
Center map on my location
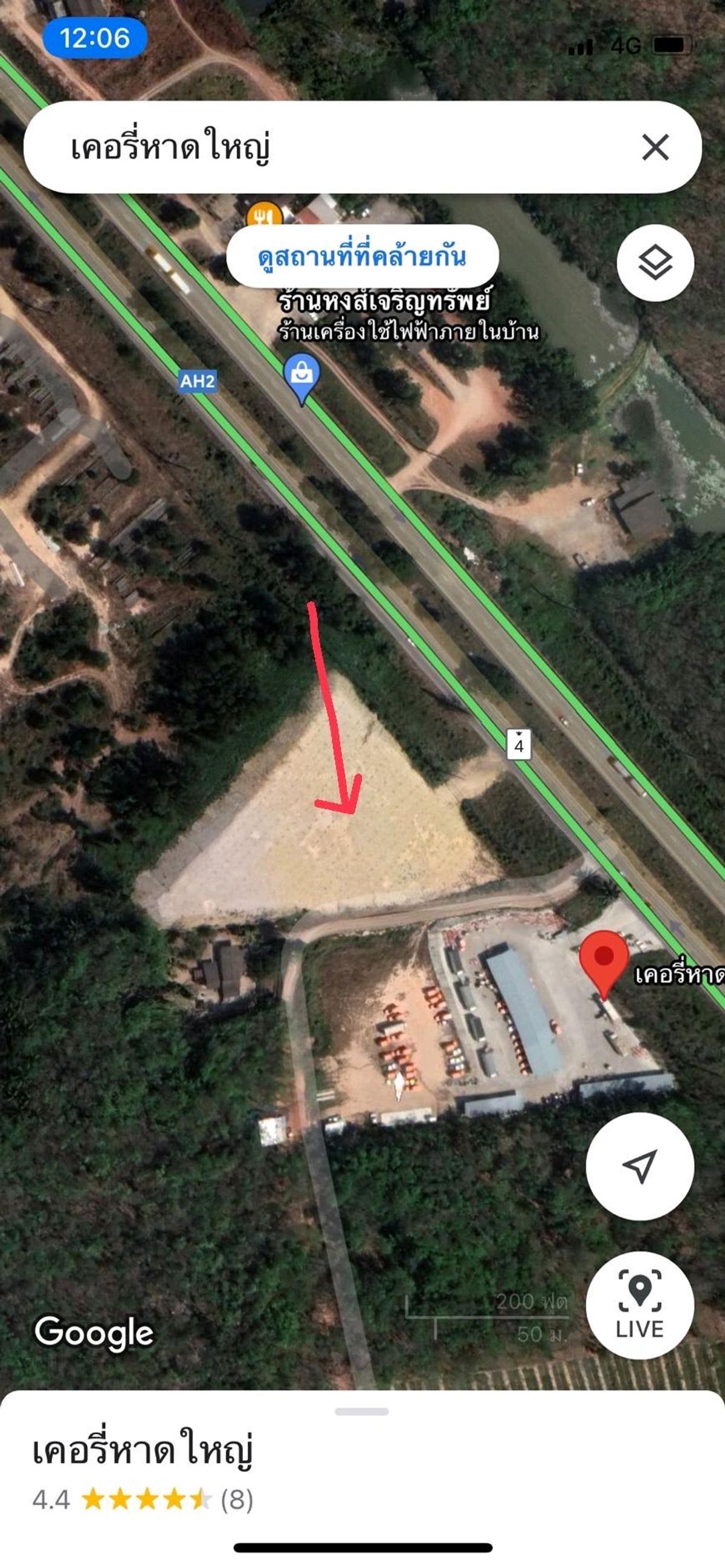pos(639,1166)
